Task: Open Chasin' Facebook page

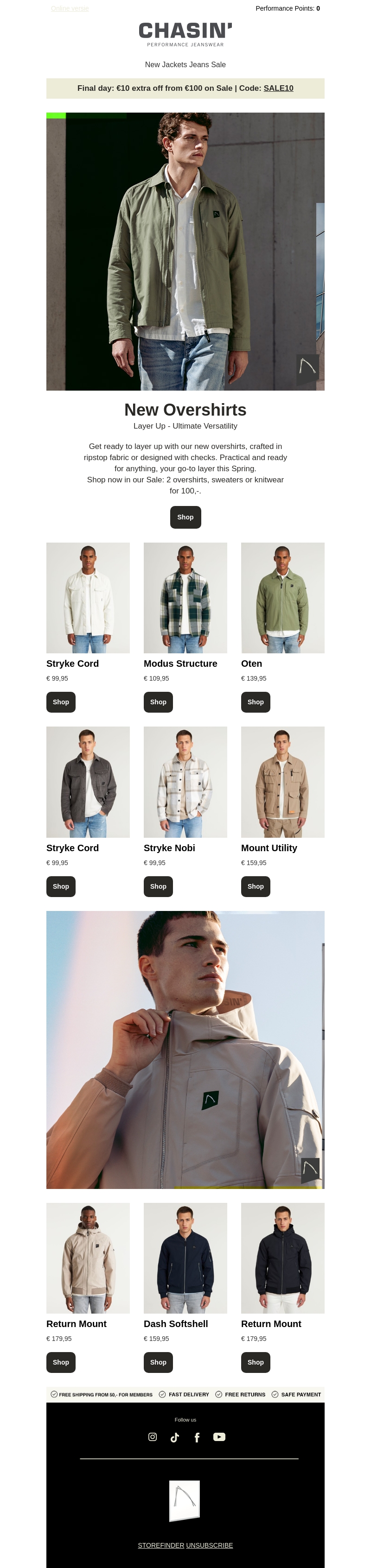Action: 197,1437
